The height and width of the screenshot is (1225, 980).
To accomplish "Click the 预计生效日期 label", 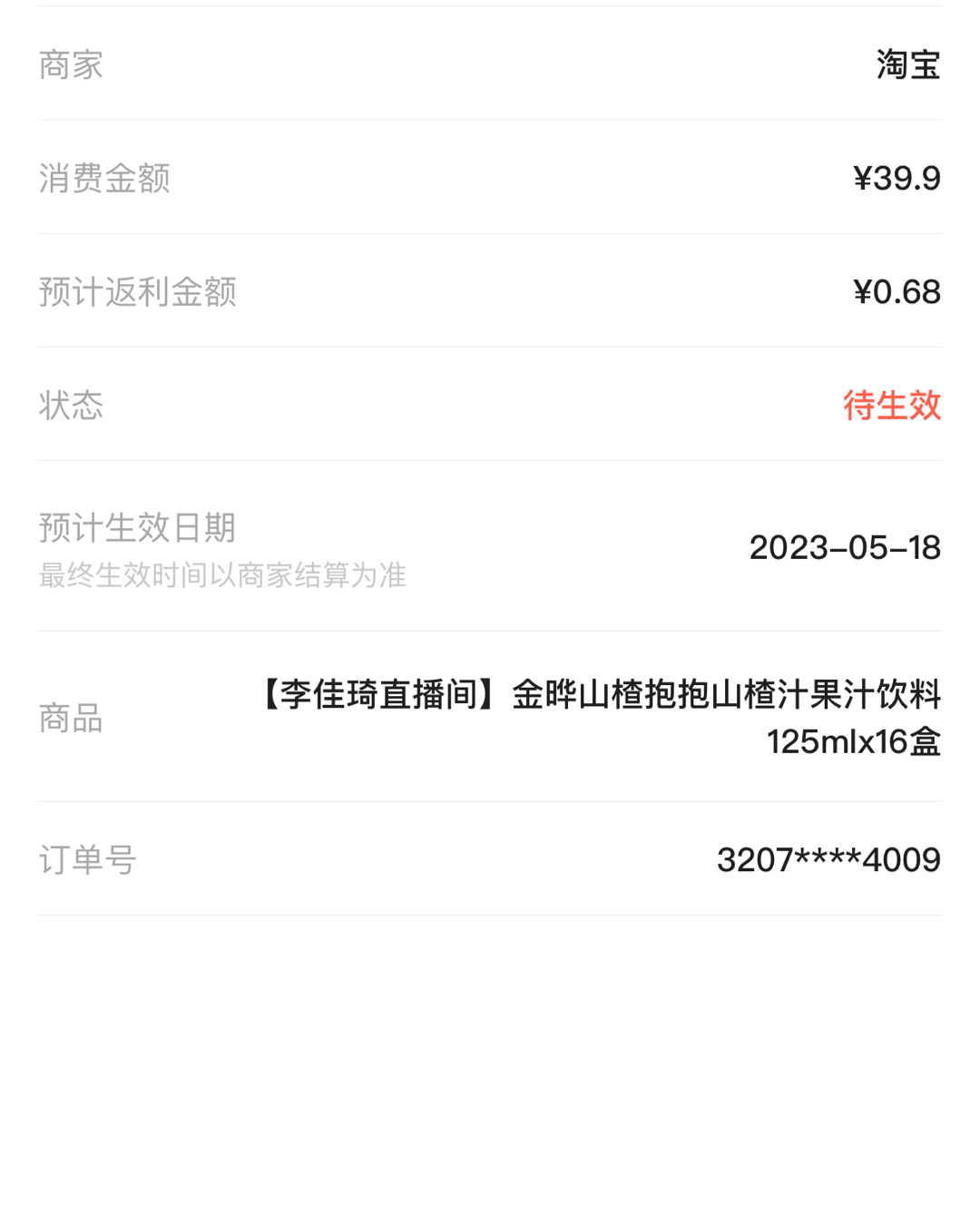I will click(135, 526).
